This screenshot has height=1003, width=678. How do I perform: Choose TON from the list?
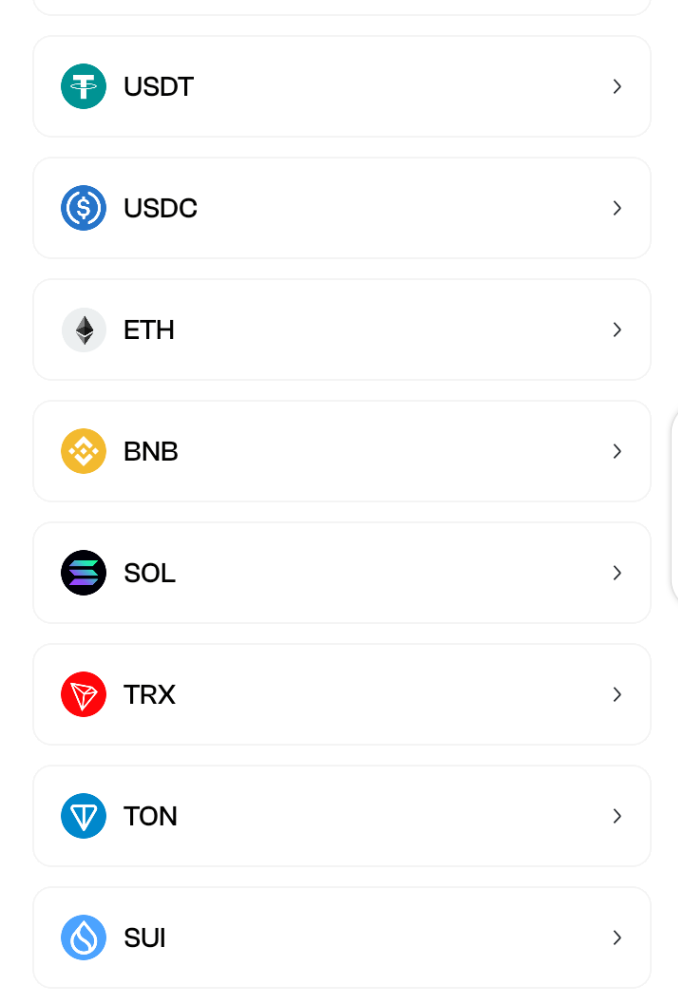(341, 816)
